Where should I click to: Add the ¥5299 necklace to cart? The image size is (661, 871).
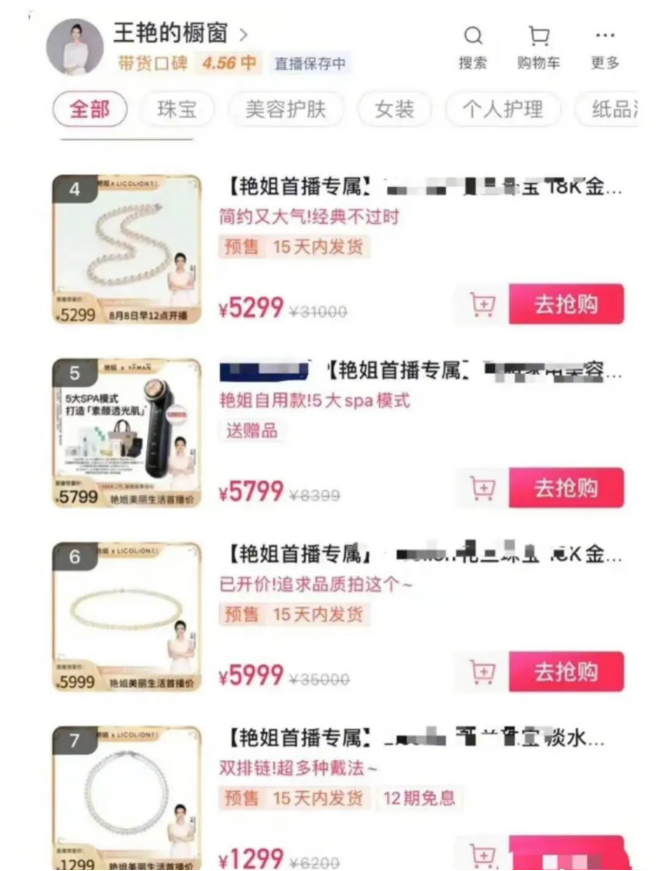(483, 304)
